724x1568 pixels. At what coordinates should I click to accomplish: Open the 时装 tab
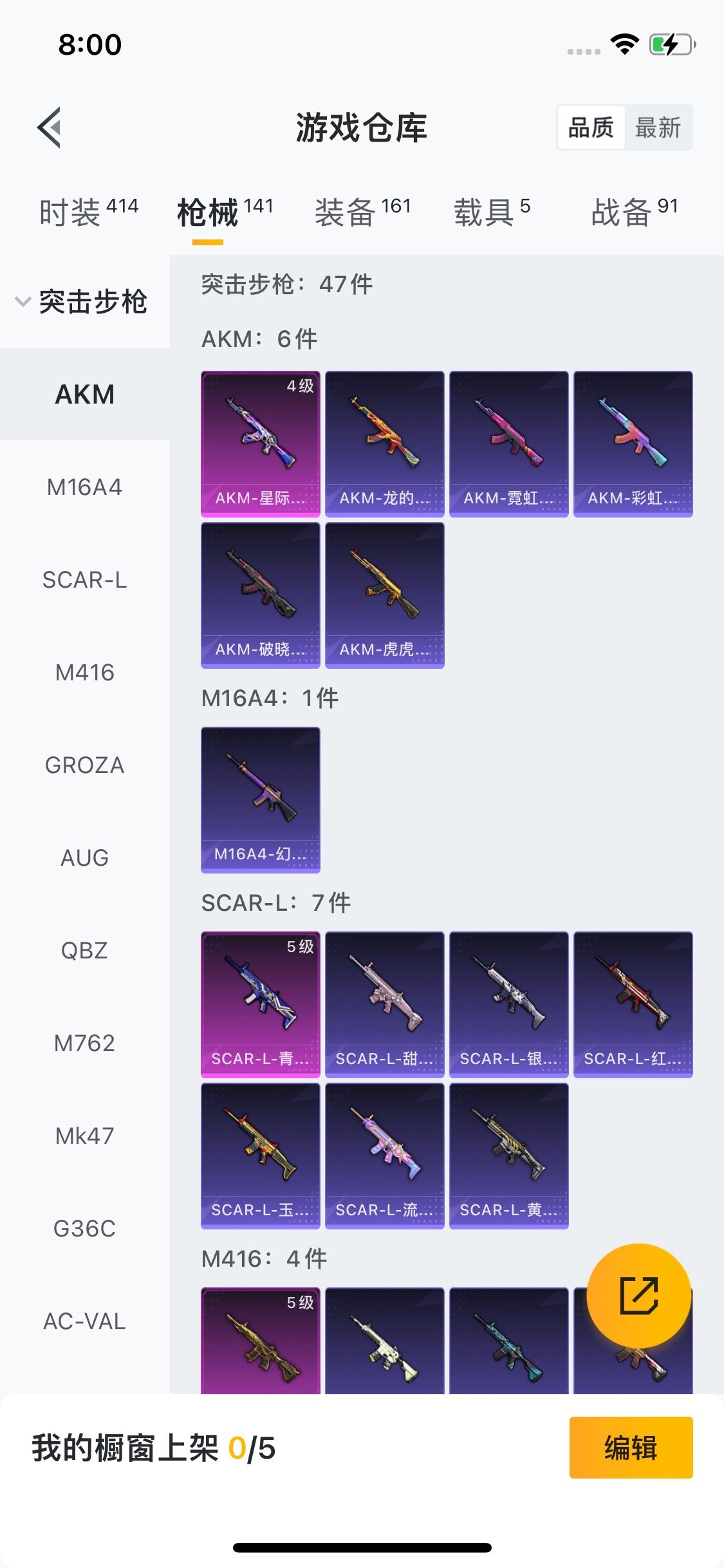pos(88,212)
